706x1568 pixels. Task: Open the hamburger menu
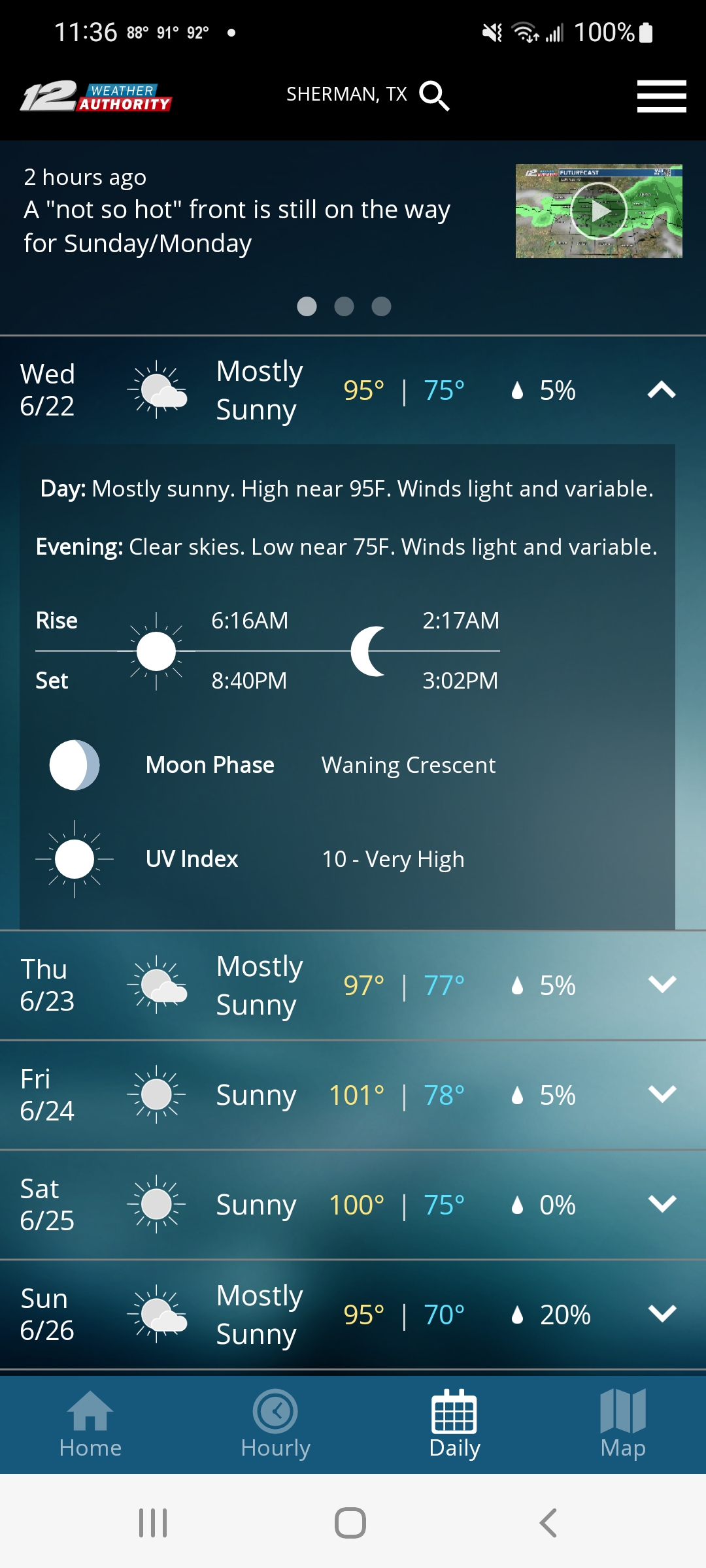[661, 96]
